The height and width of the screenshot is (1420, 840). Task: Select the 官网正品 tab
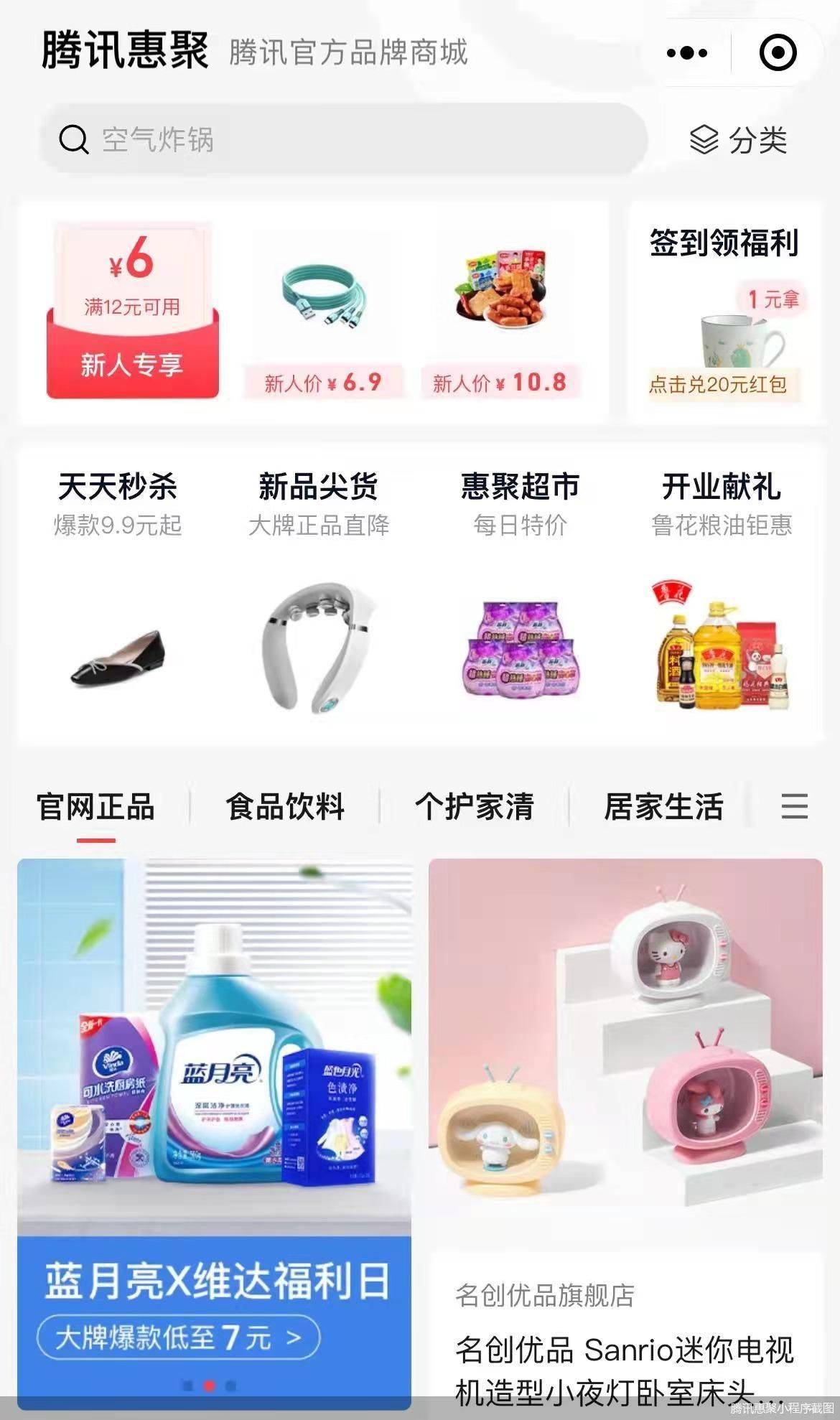pos(95,807)
